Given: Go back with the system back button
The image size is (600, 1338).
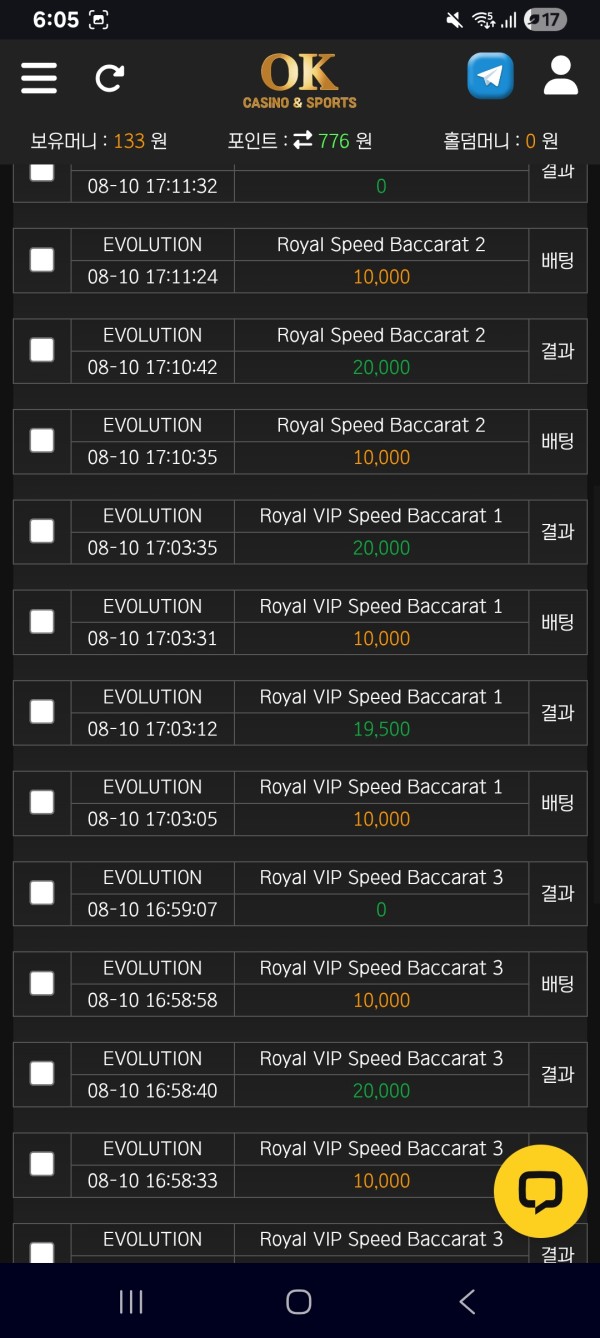Looking at the screenshot, I should click(467, 1301).
